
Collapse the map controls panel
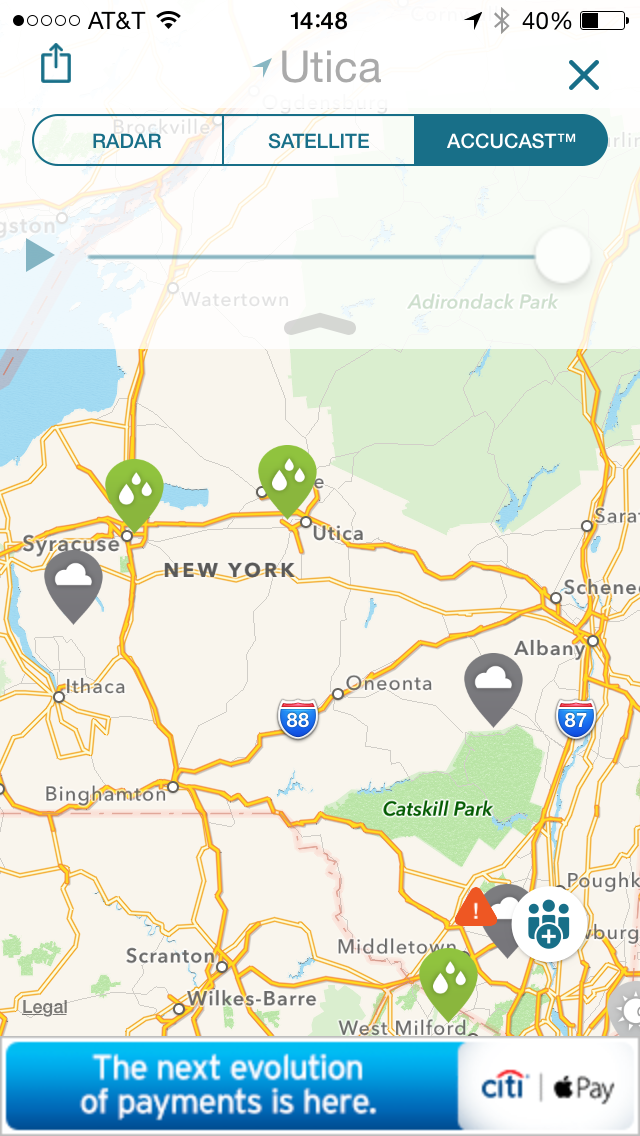[320, 325]
